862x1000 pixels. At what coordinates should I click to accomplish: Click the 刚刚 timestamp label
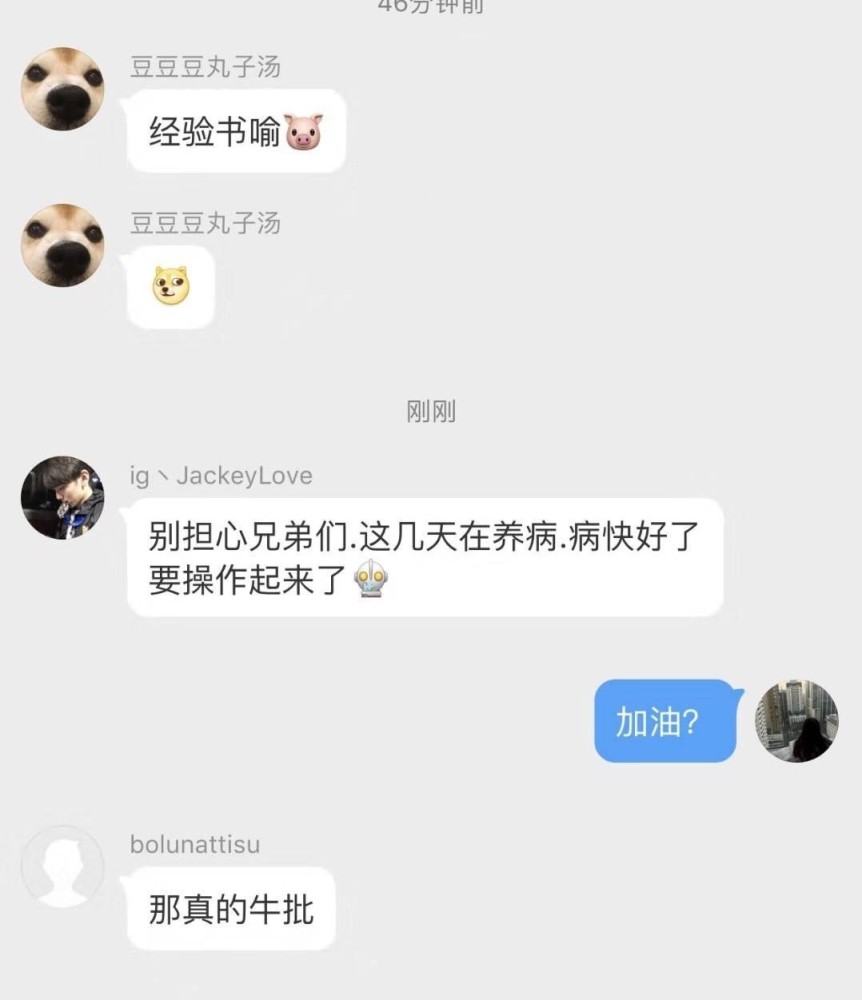(x=431, y=412)
